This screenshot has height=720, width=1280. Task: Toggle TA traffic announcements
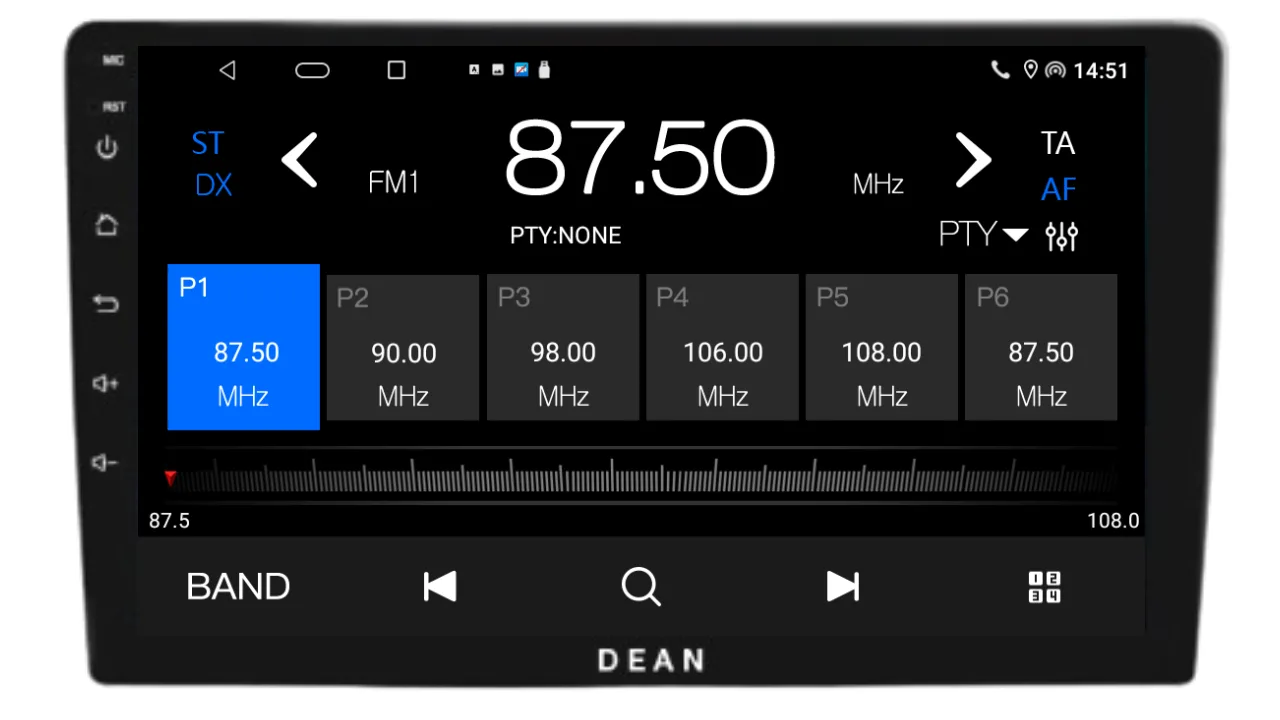[1057, 144]
